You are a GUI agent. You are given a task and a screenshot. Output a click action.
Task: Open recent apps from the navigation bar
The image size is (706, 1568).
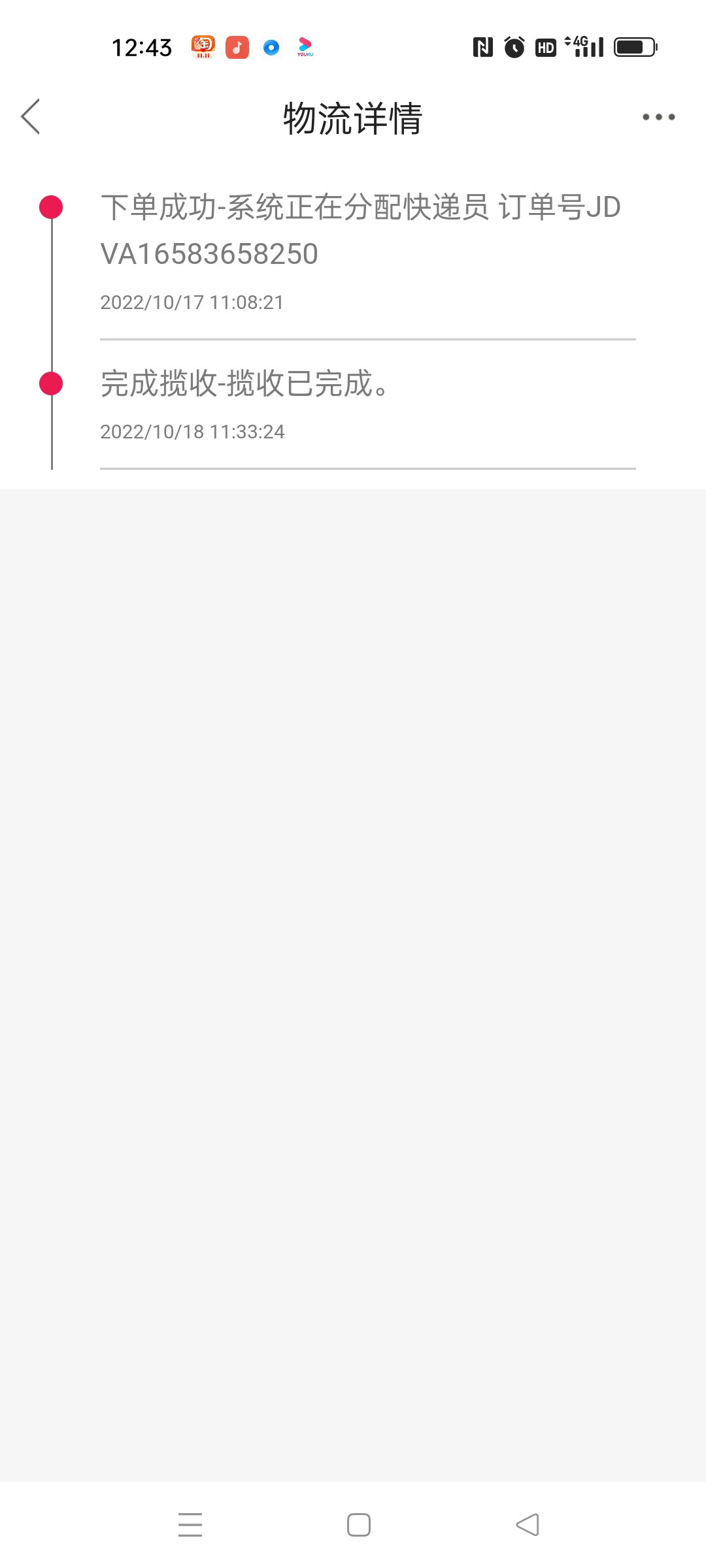point(190,1525)
